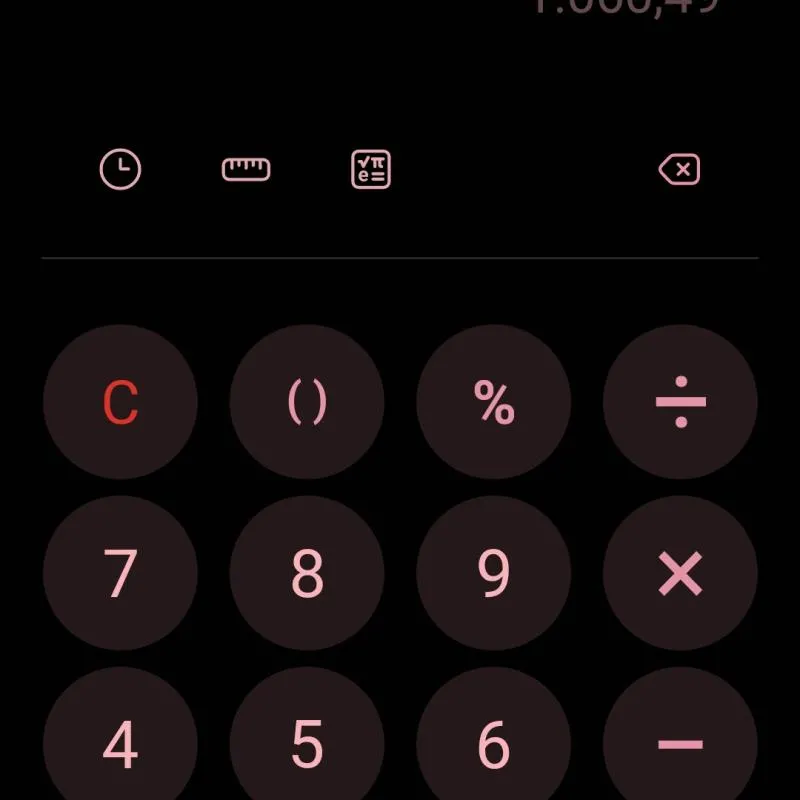The height and width of the screenshot is (800, 800).
Task: Select the minus operator
Action: click(680, 742)
